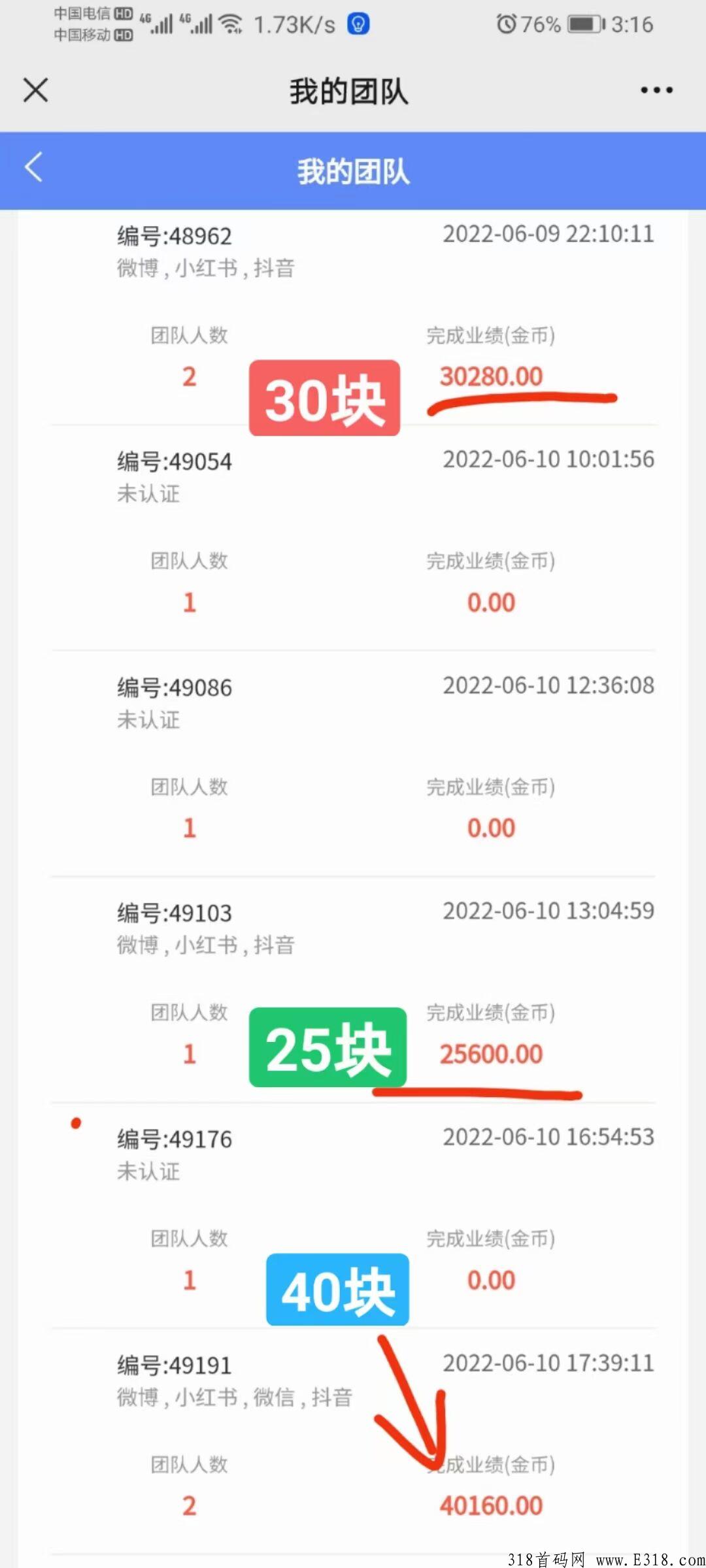Image resolution: width=706 pixels, height=1568 pixels.
Task: Select the 编号:49103 row
Action: click(x=173, y=911)
